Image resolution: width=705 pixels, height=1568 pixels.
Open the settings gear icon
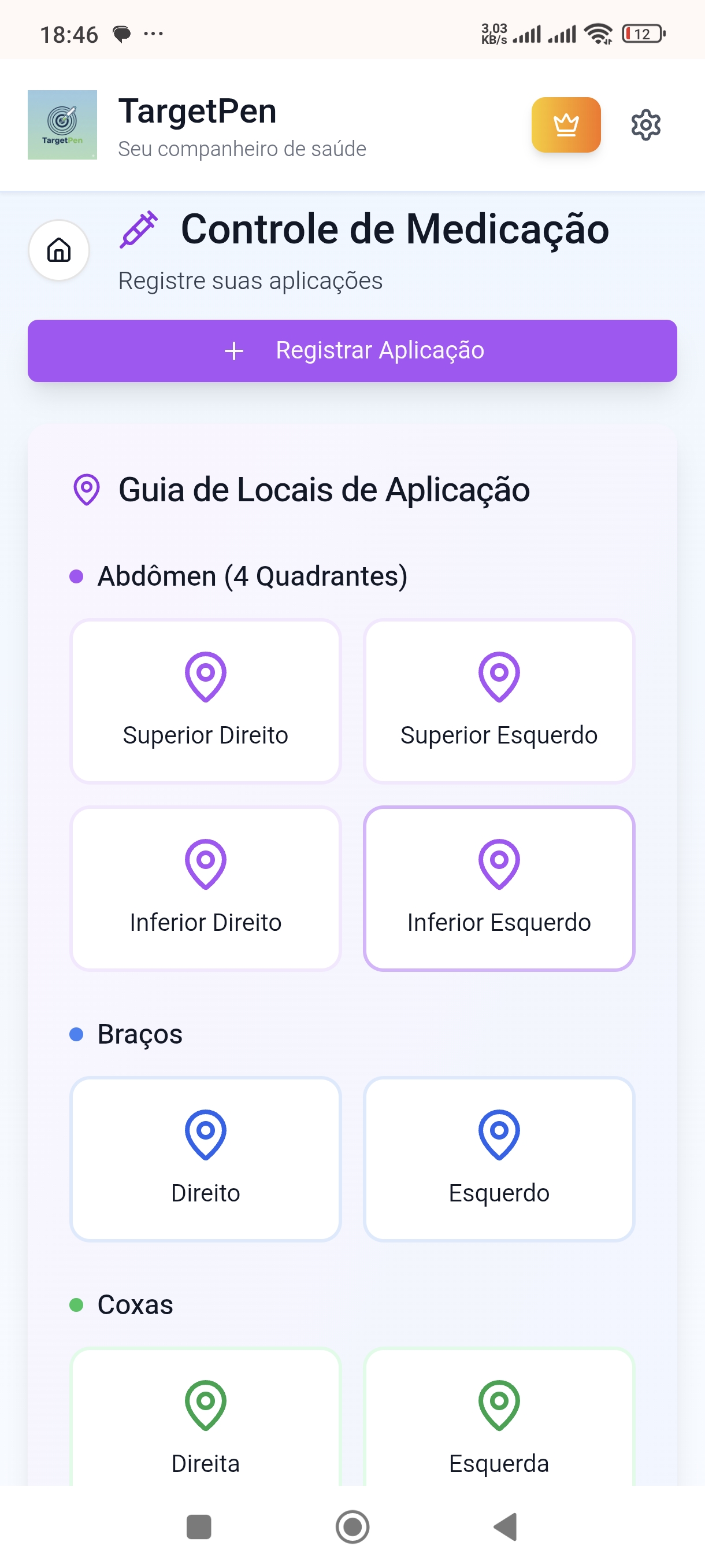645,125
